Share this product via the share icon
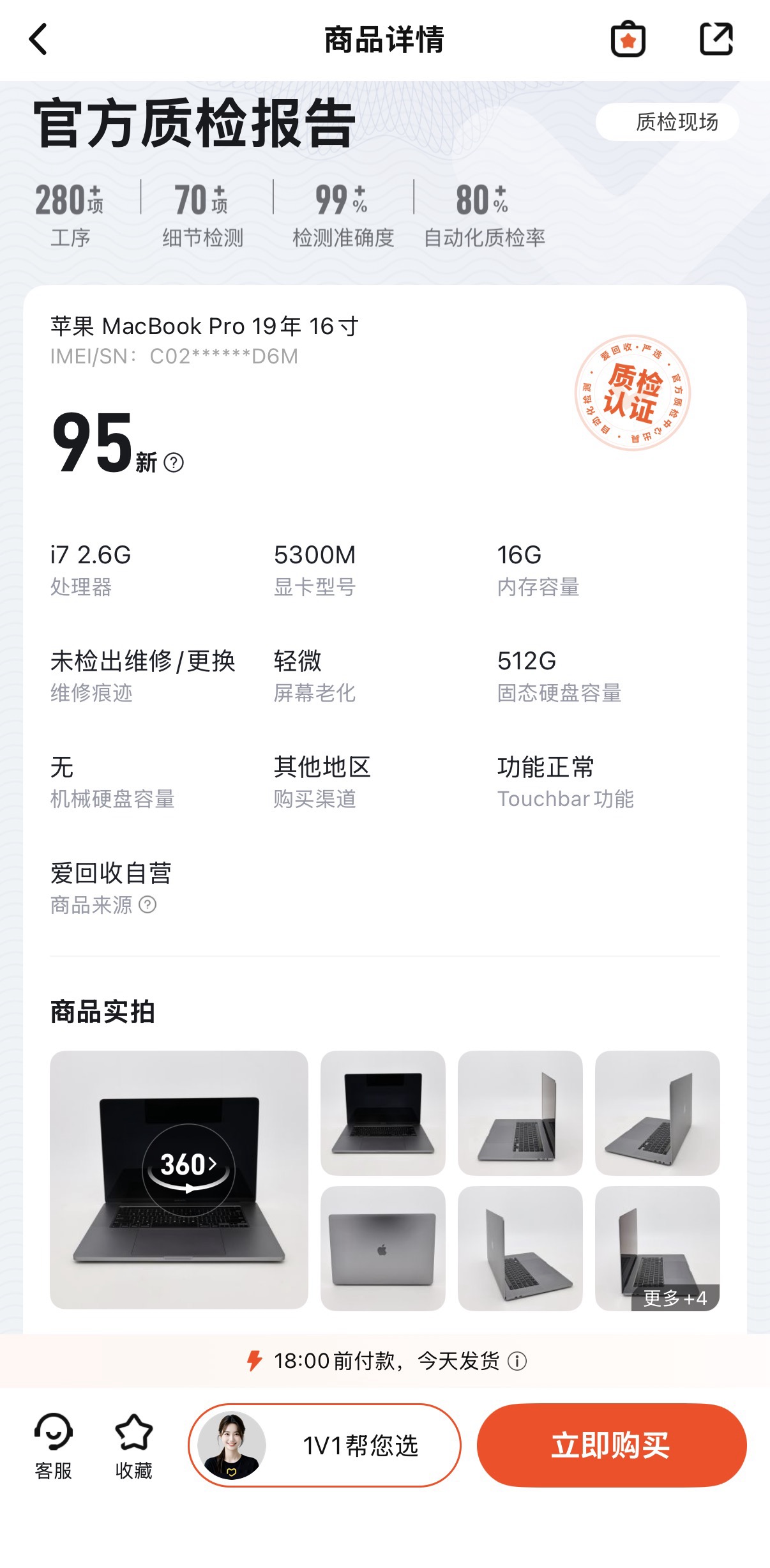 (716, 40)
